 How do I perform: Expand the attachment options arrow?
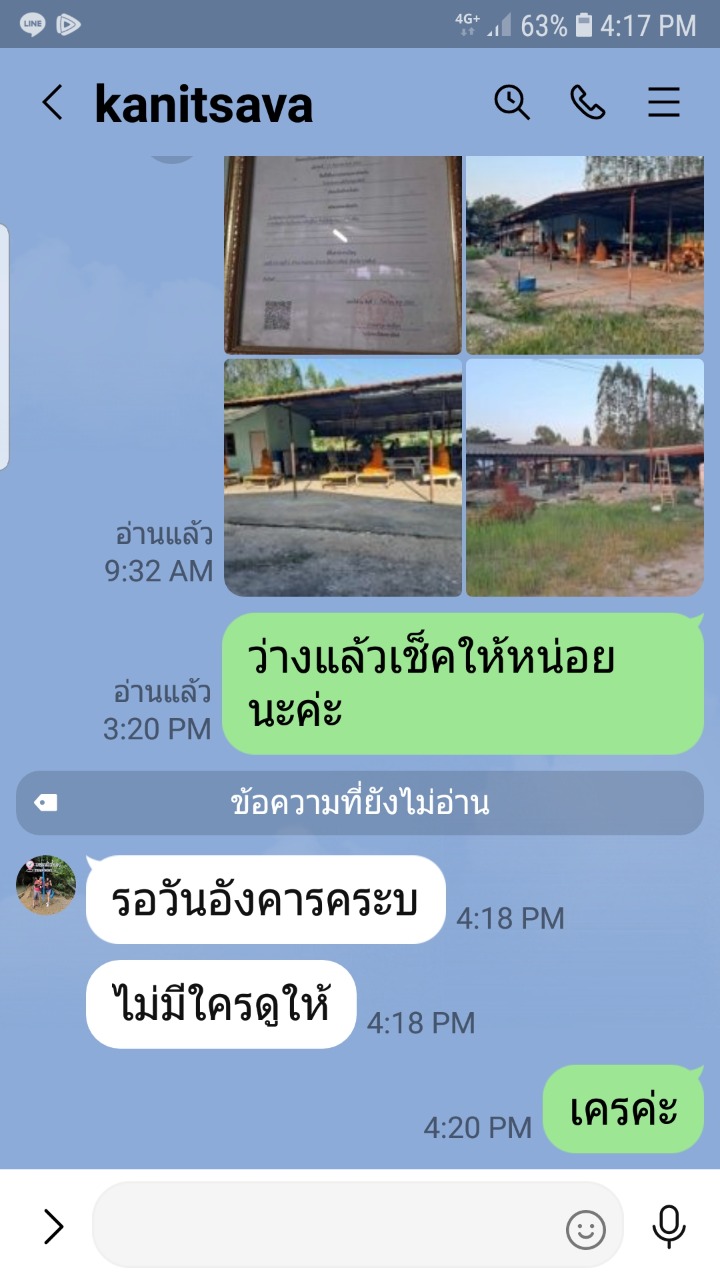tap(53, 1226)
